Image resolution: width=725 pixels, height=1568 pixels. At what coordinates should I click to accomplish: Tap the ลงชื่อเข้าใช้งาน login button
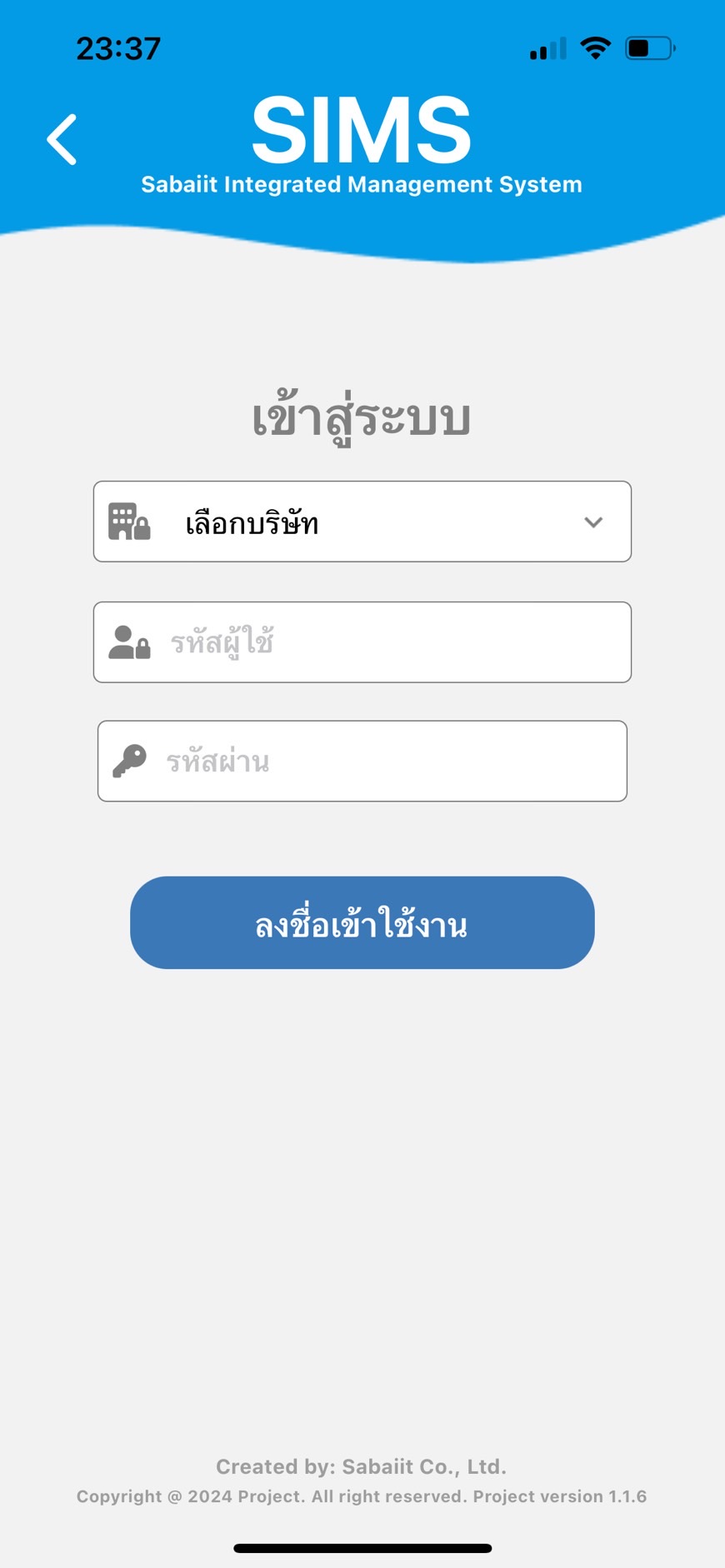362,922
